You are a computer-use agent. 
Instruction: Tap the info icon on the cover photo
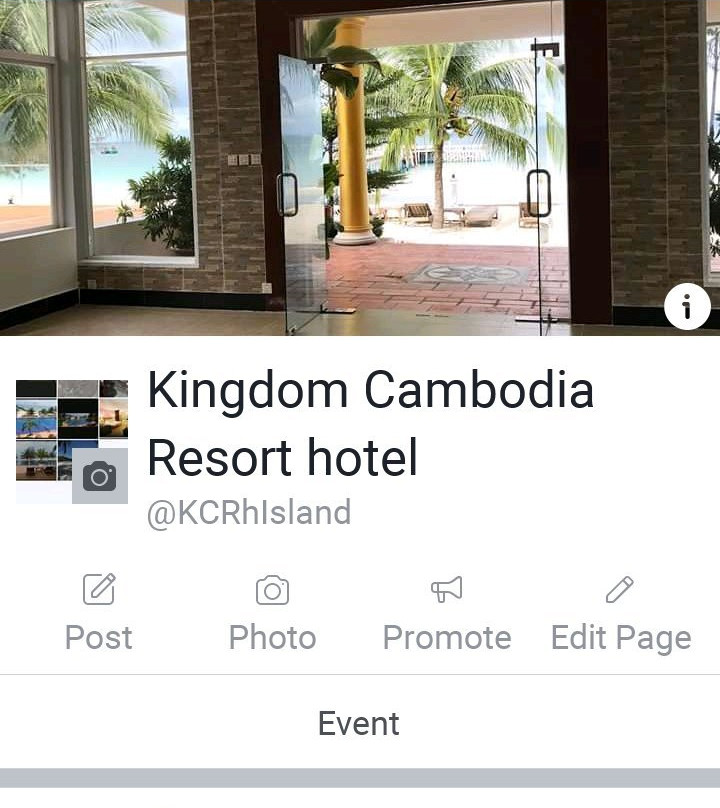coord(687,307)
